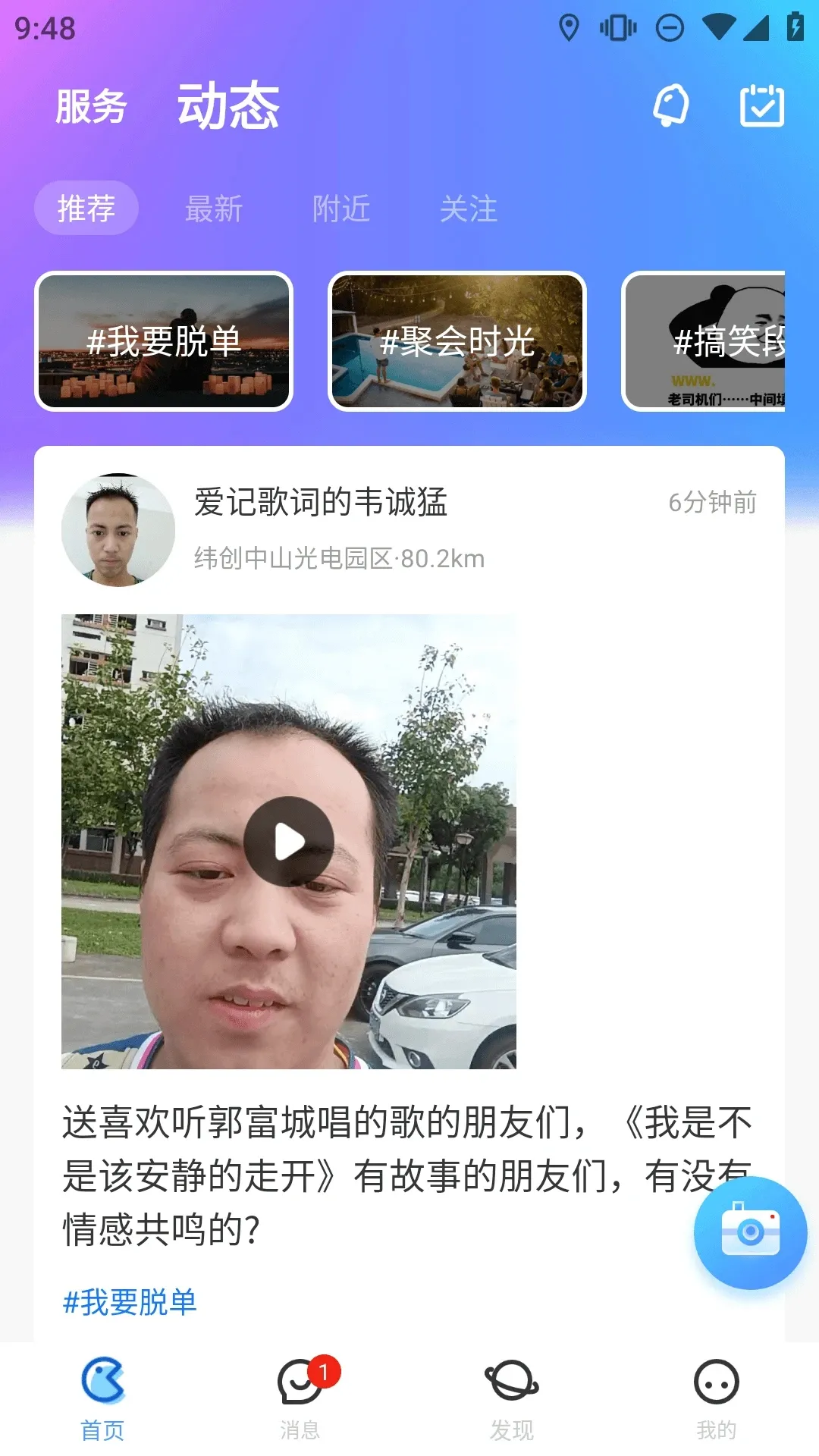Open the #聚会时光 topic card
Image resolution: width=819 pixels, height=1456 pixels.
click(x=457, y=341)
